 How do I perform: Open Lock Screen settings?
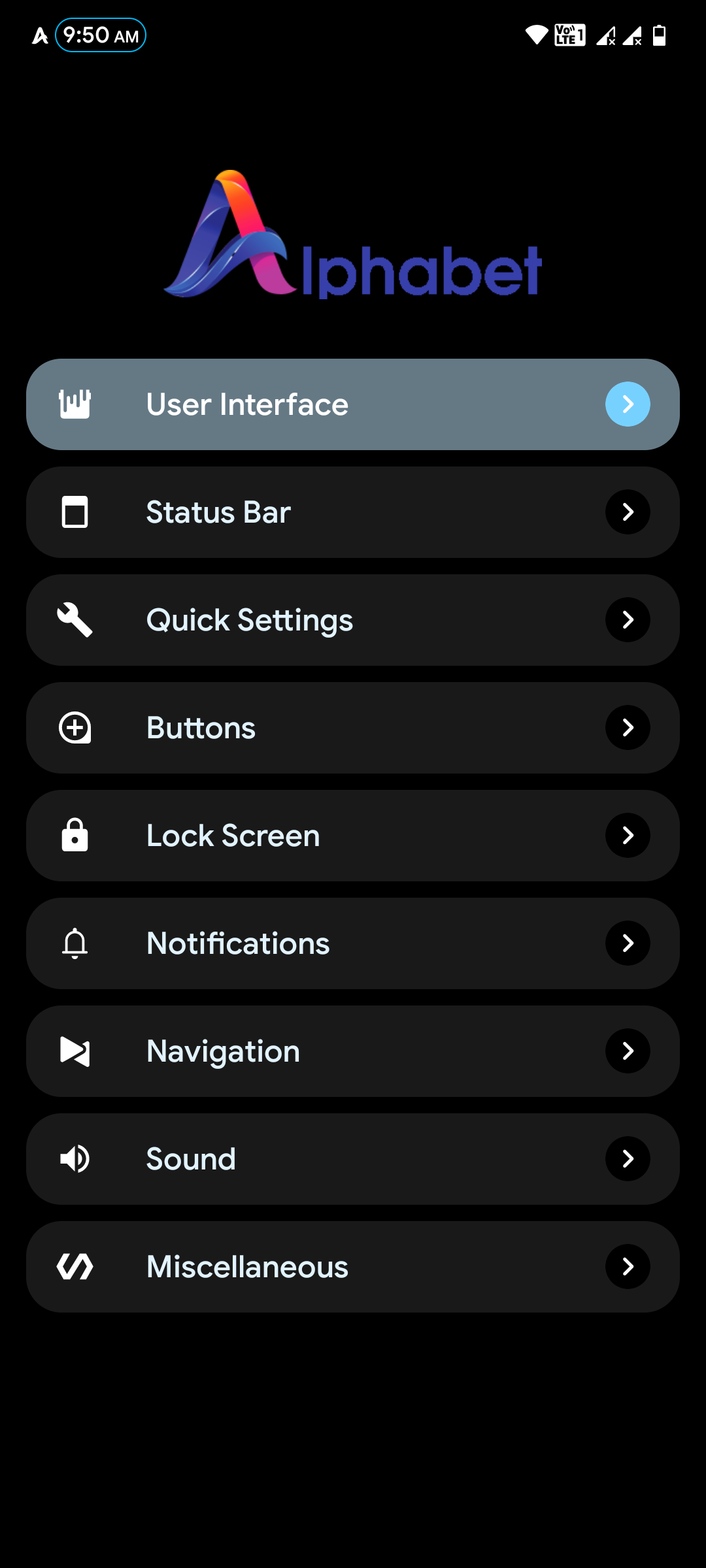pos(353,836)
